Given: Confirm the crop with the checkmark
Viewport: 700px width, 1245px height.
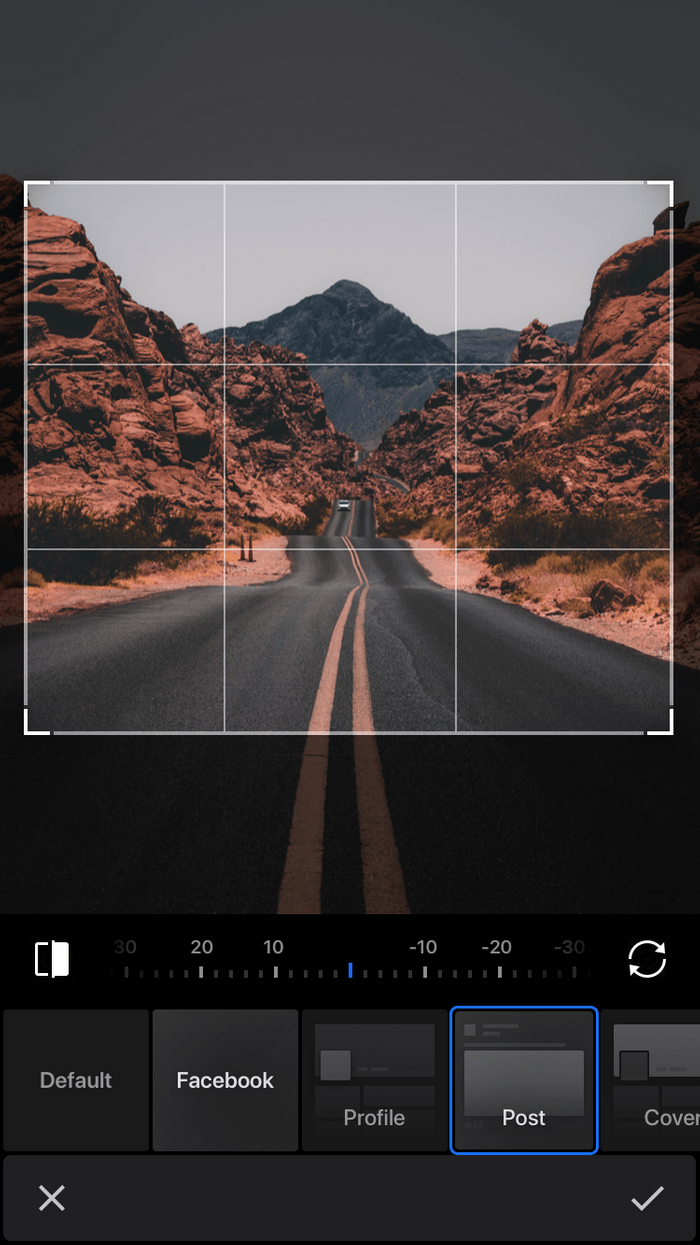Looking at the screenshot, I should pos(647,1198).
